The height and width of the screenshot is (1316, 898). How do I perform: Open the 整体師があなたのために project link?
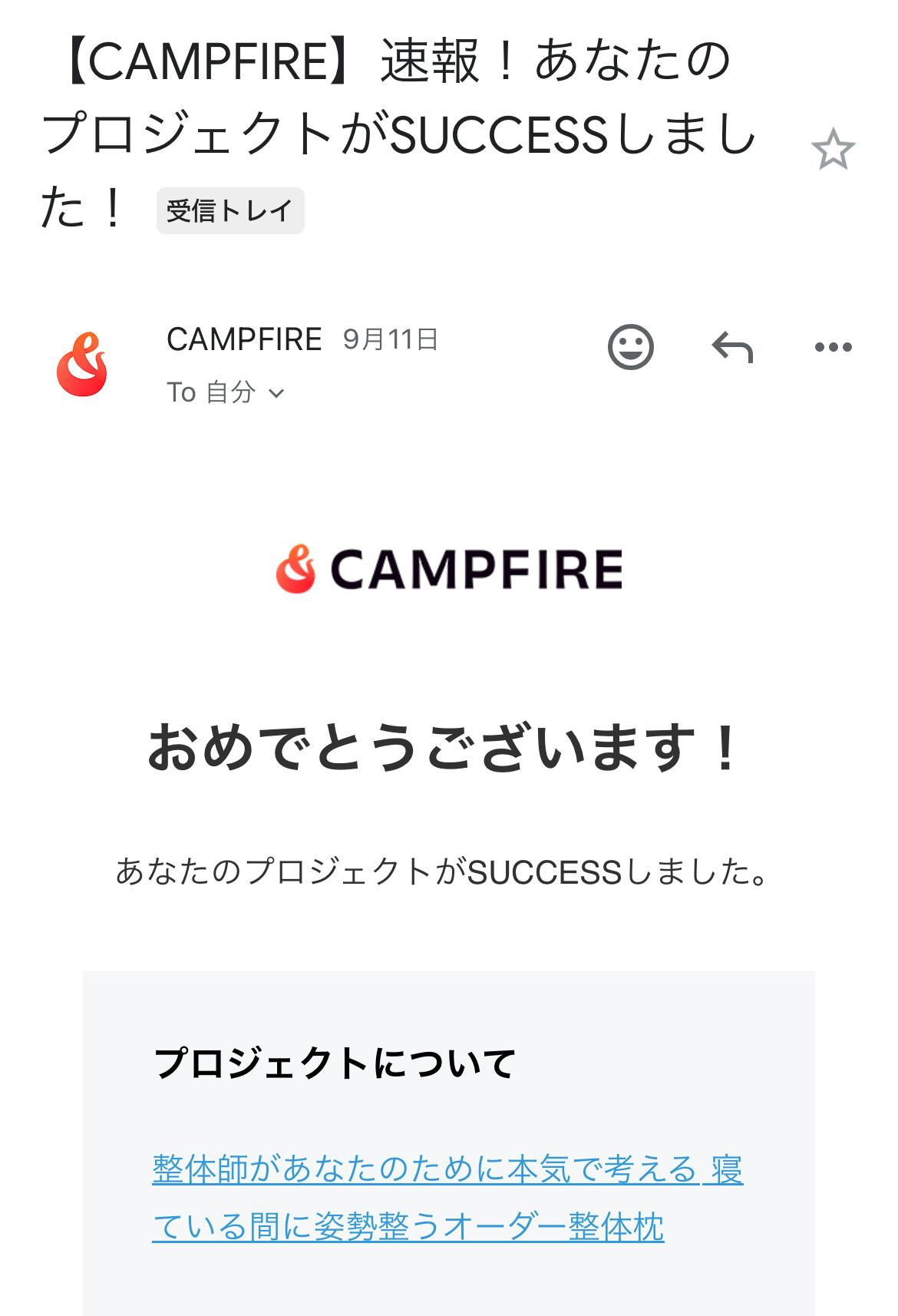pos(447,1198)
